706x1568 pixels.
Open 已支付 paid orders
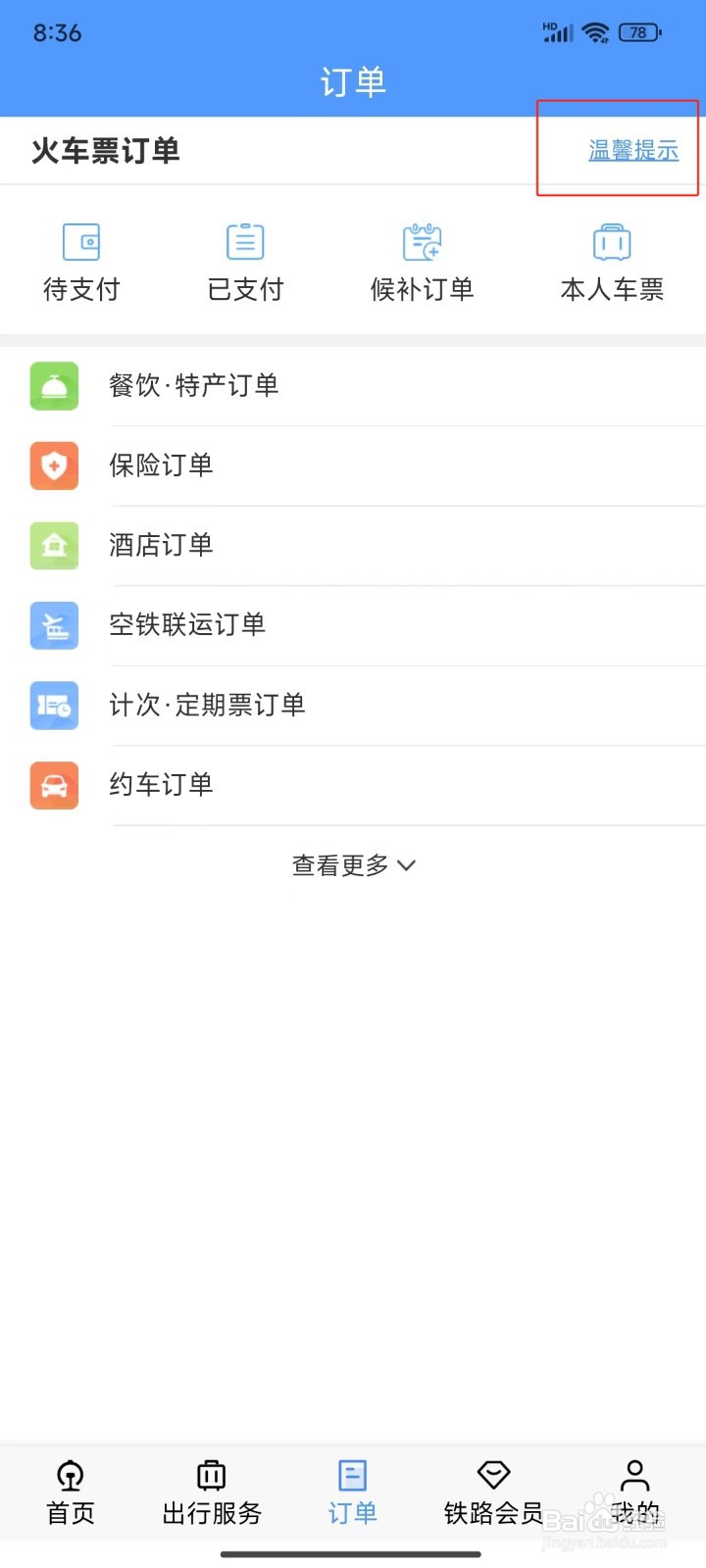[x=245, y=262]
